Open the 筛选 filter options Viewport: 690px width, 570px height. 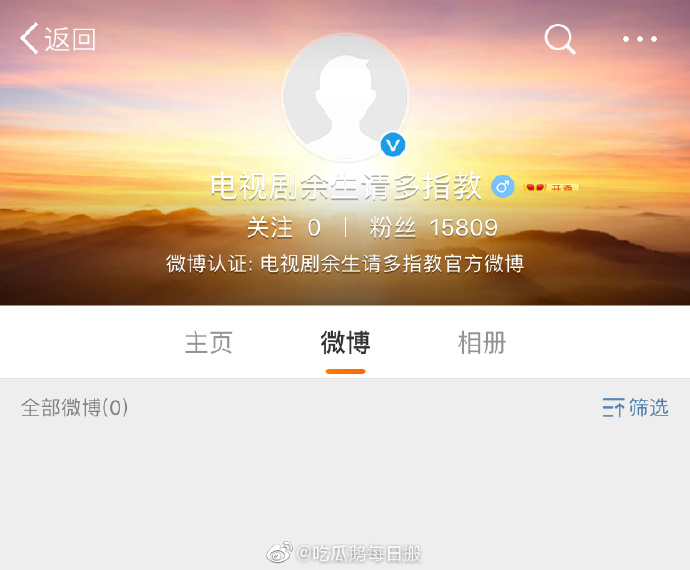636,407
